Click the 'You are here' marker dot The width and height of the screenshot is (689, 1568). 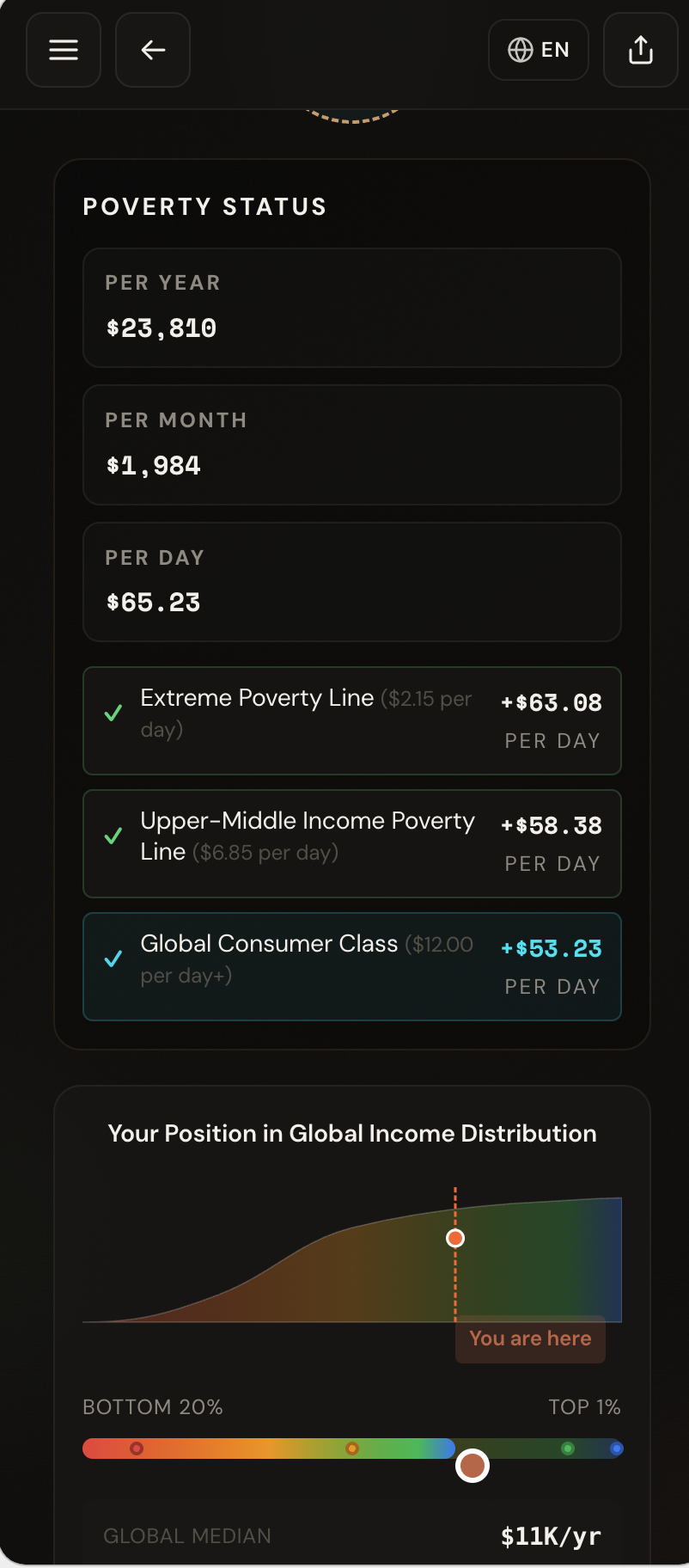[x=454, y=1238]
